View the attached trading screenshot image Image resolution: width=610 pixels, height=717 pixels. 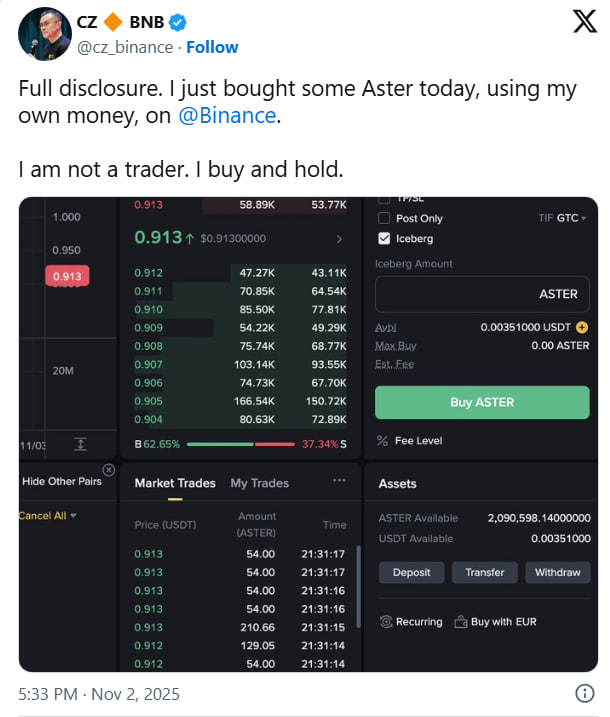coord(308,433)
